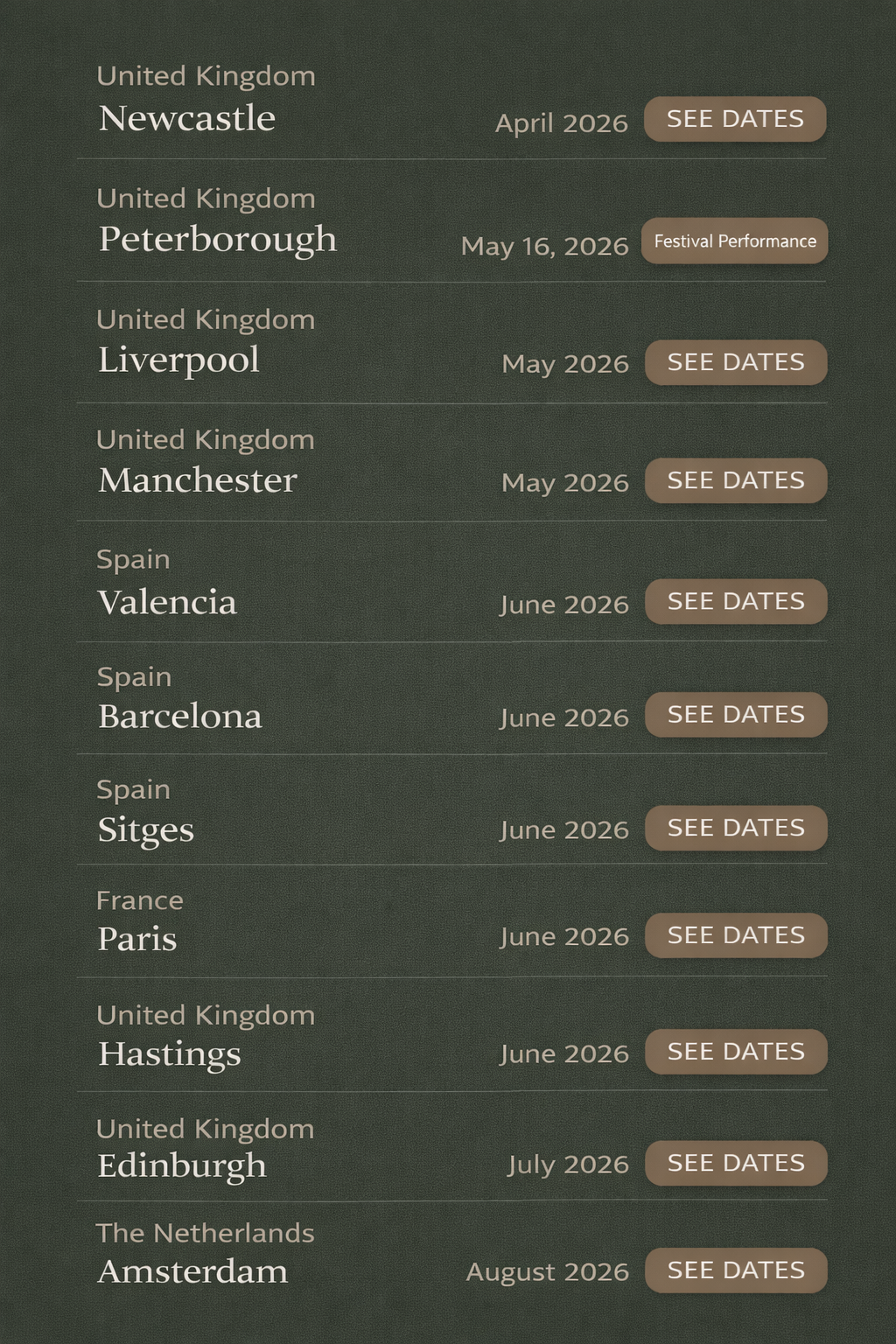The height and width of the screenshot is (1344, 896).
Task: Open Barcelona show dates
Action: (x=735, y=715)
